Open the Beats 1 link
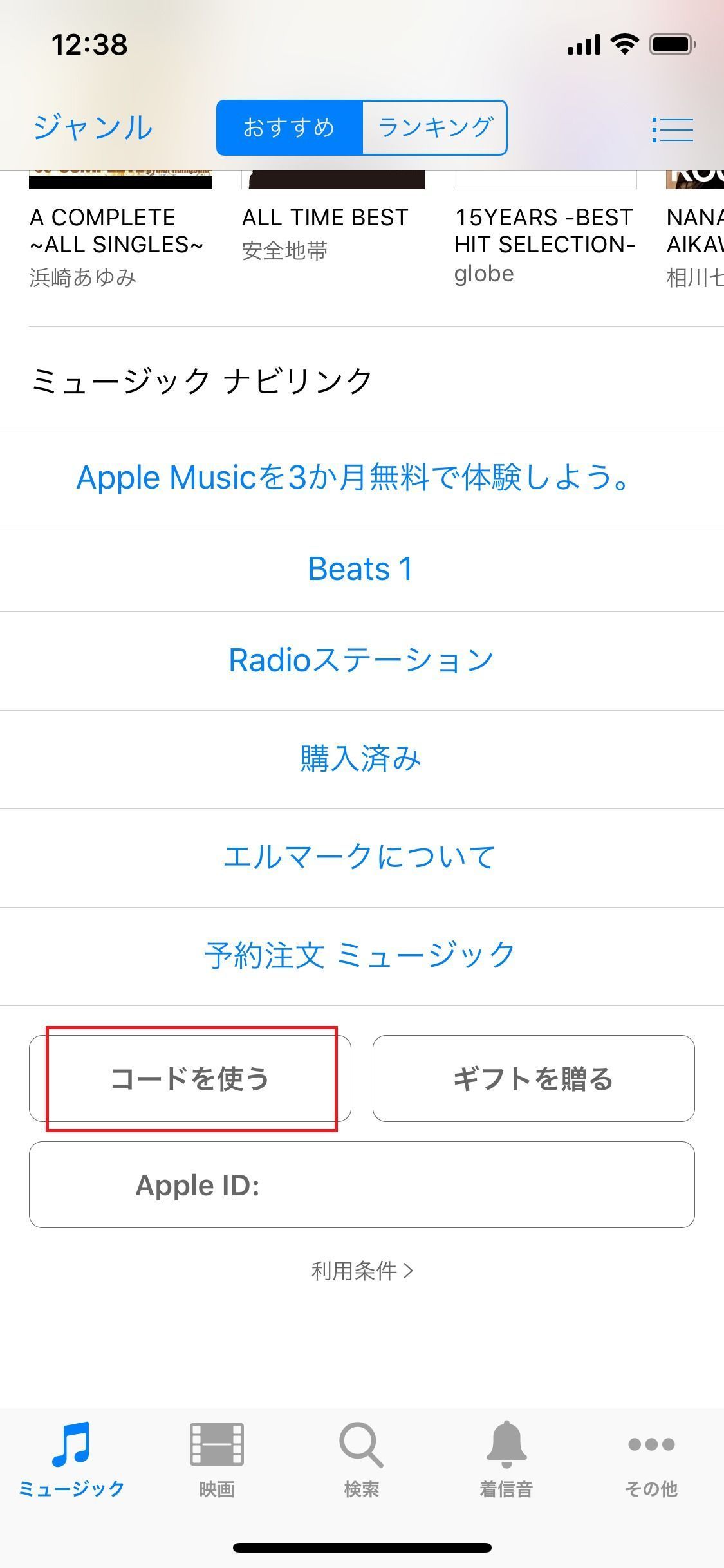This screenshot has height=1568, width=724. (x=360, y=569)
